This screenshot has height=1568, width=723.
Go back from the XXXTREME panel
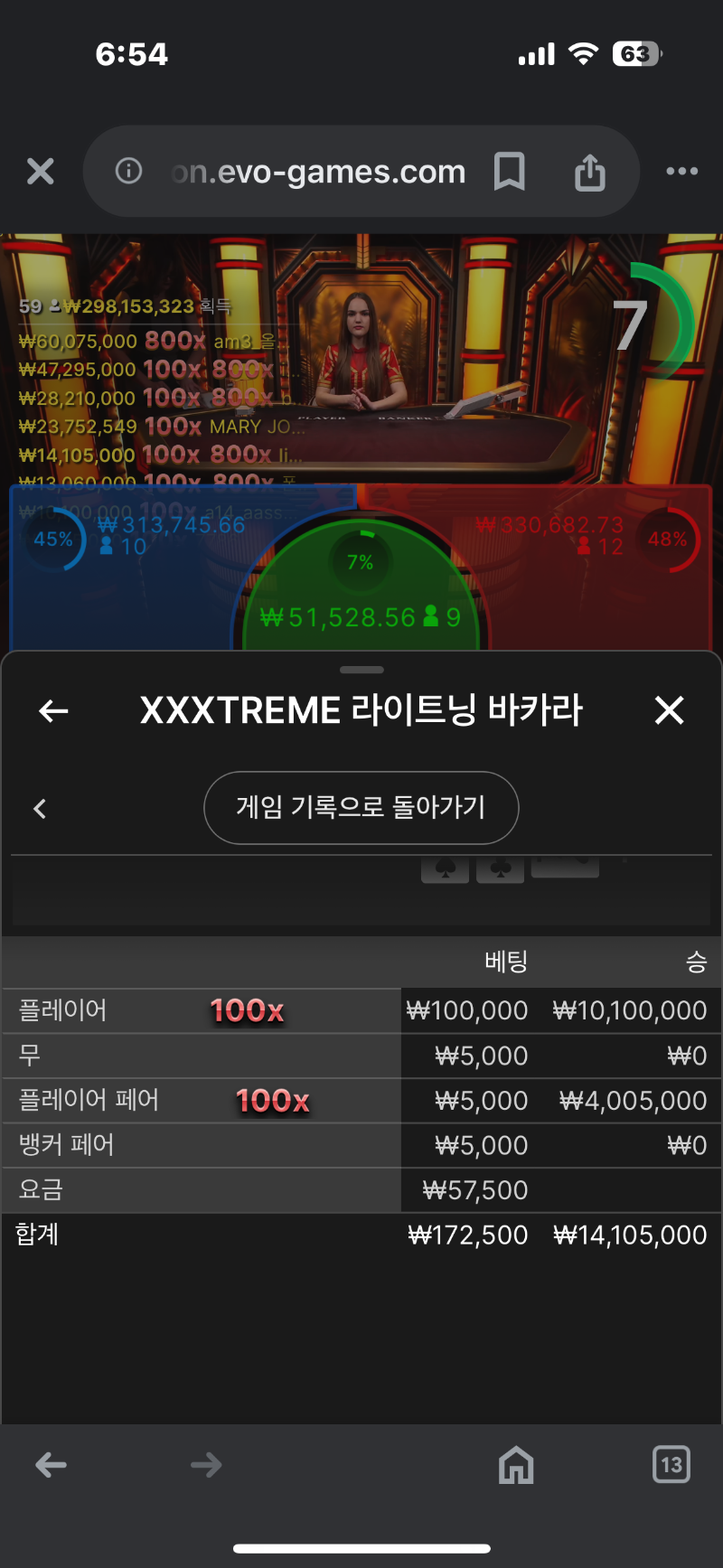[54, 711]
